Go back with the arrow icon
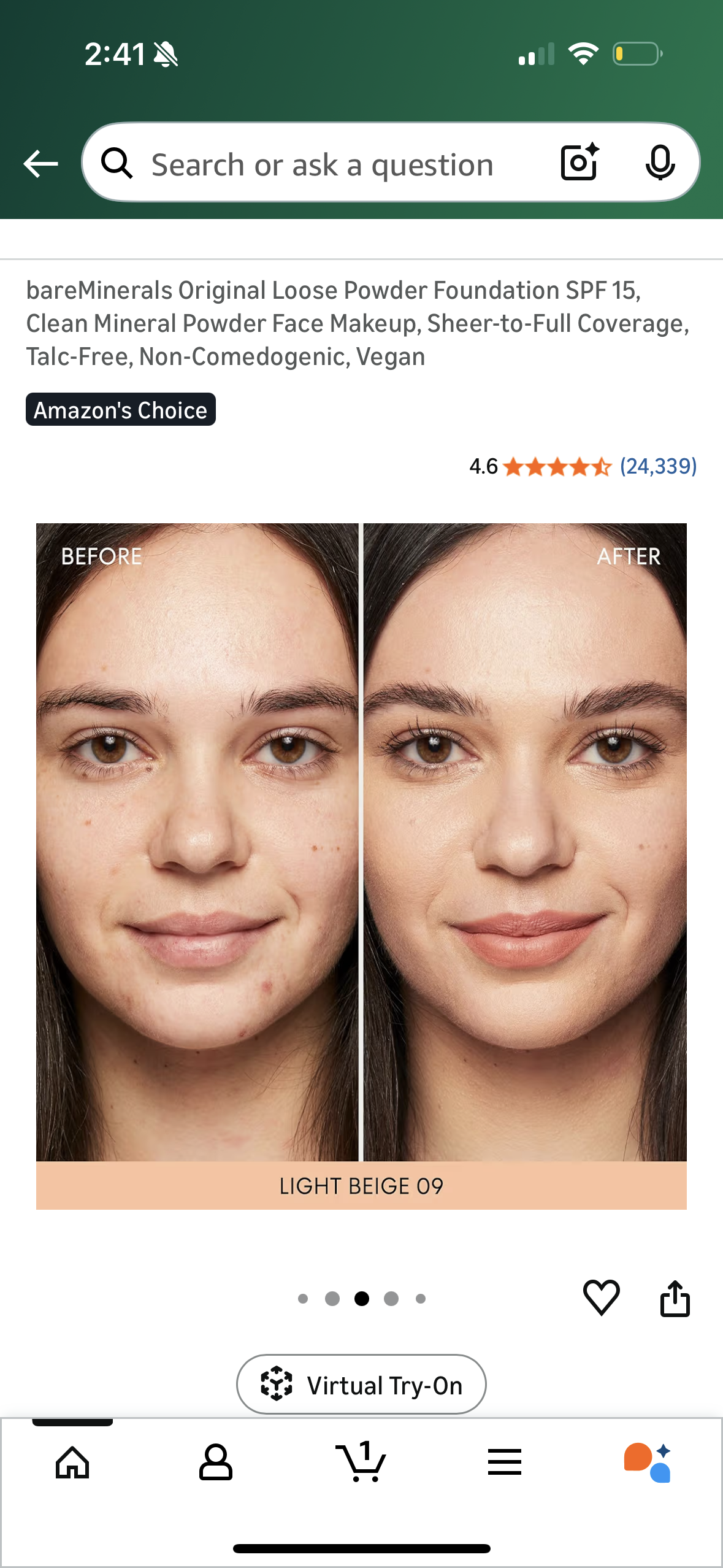The height and width of the screenshot is (1568, 723). click(x=40, y=164)
